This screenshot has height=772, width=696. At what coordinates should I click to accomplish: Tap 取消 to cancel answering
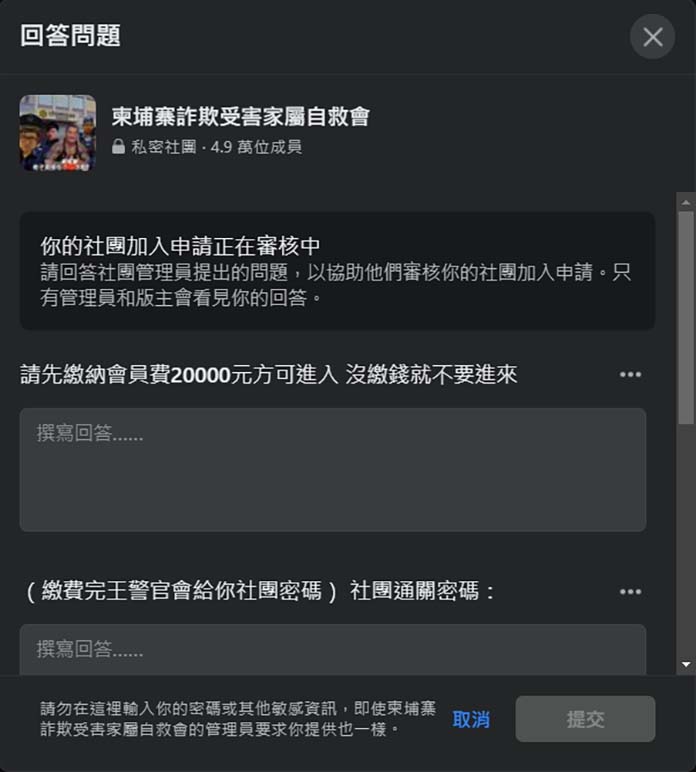(471, 719)
